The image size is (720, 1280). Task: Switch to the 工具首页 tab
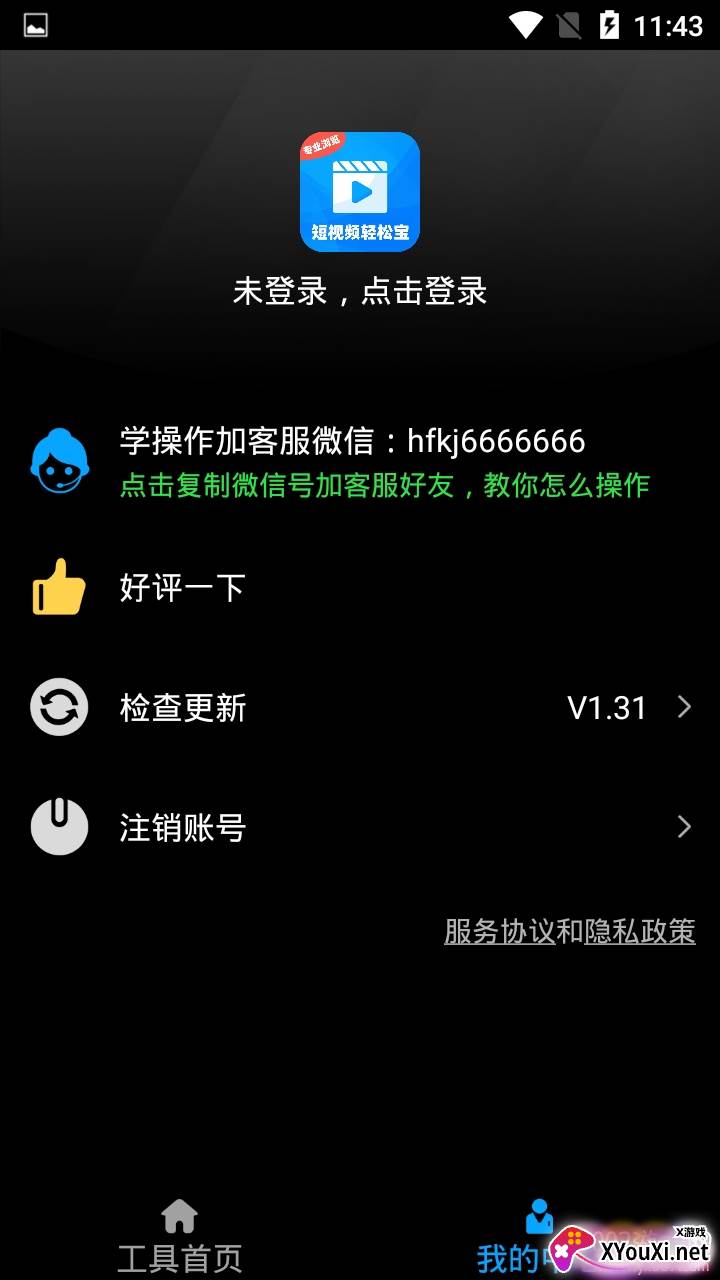point(180,1236)
